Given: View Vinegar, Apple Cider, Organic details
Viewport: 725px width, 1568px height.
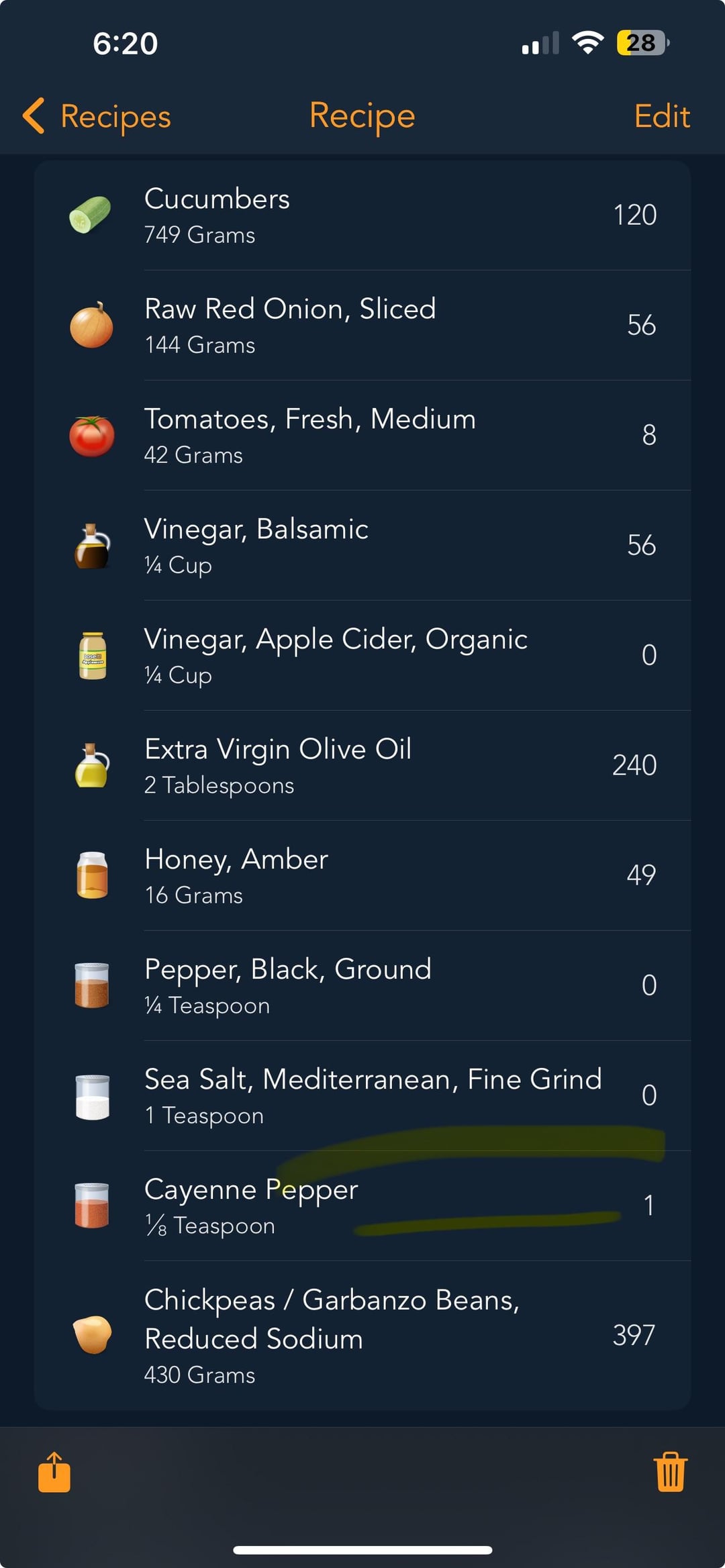Looking at the screenshot, I should pyautogui.click(x=362, y=656).
